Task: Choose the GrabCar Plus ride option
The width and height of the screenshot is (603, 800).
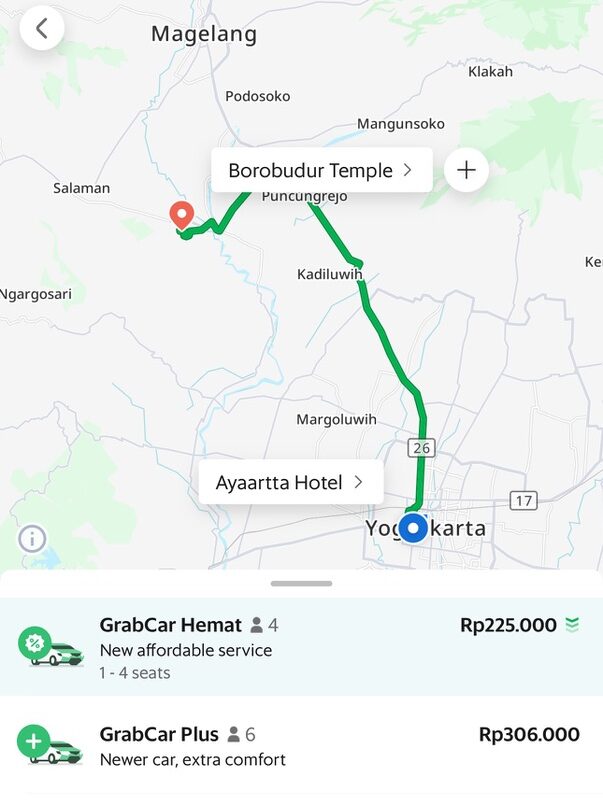Action: (301, 746)
